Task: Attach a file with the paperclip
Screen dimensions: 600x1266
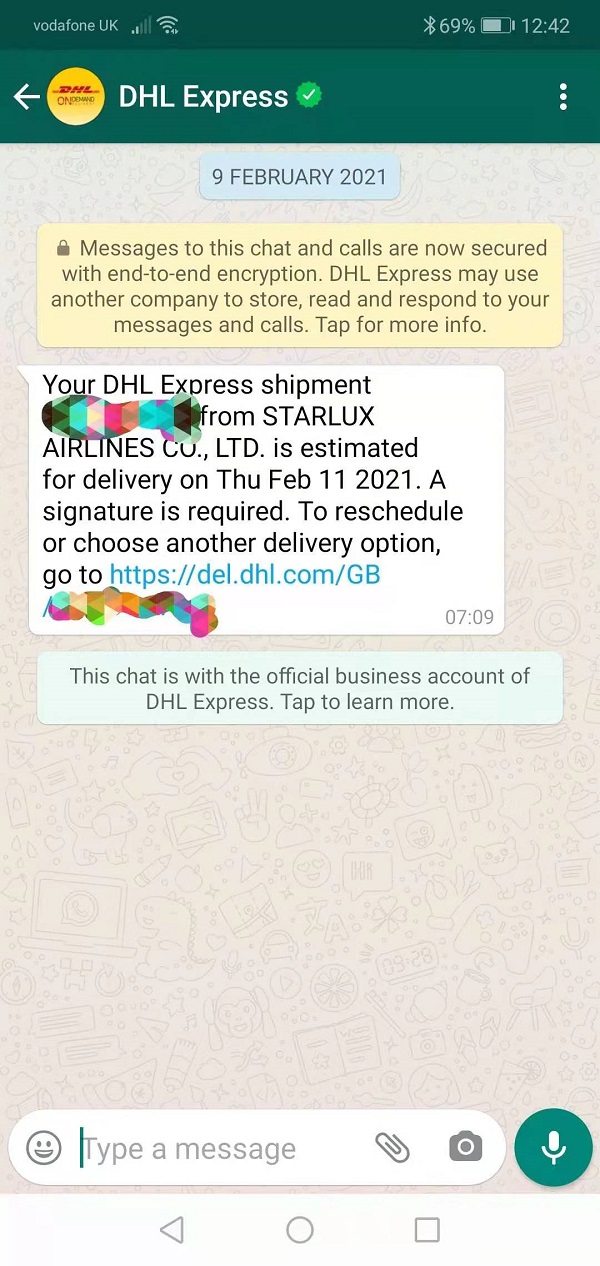Action: (x=393, y=1148)
